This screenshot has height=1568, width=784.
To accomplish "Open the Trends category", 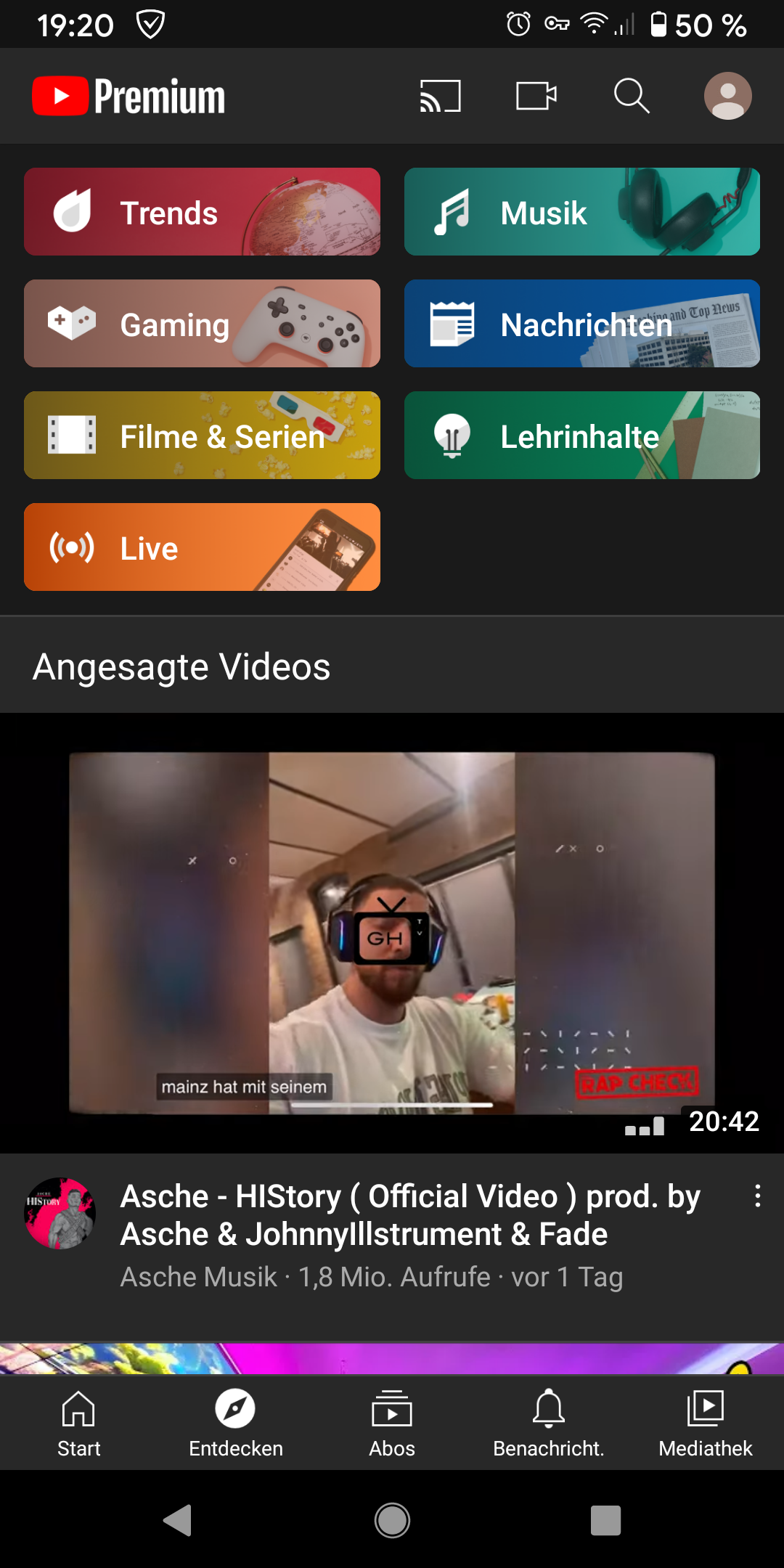I will point(202,212).
